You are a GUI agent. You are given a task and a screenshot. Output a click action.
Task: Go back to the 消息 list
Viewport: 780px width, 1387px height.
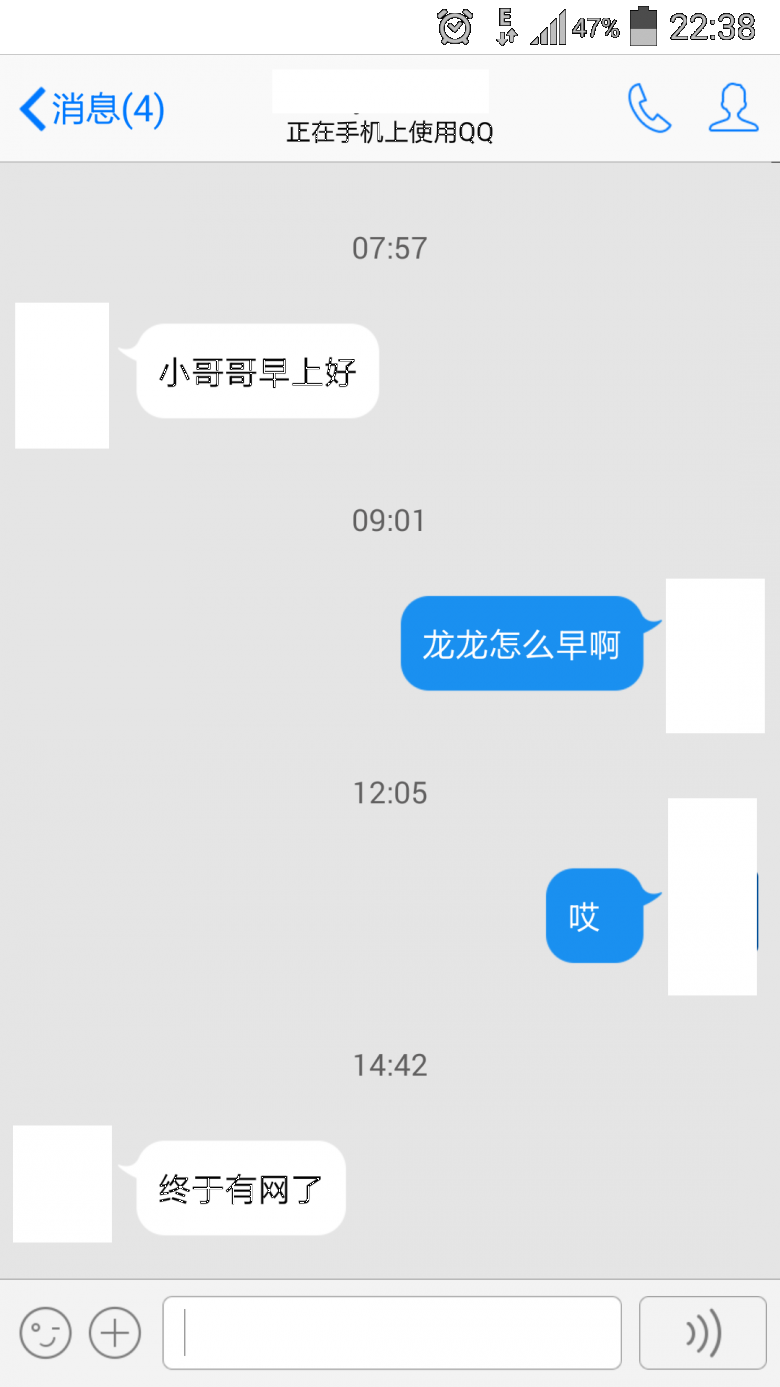pyautogui.click(x=91, y=108)
